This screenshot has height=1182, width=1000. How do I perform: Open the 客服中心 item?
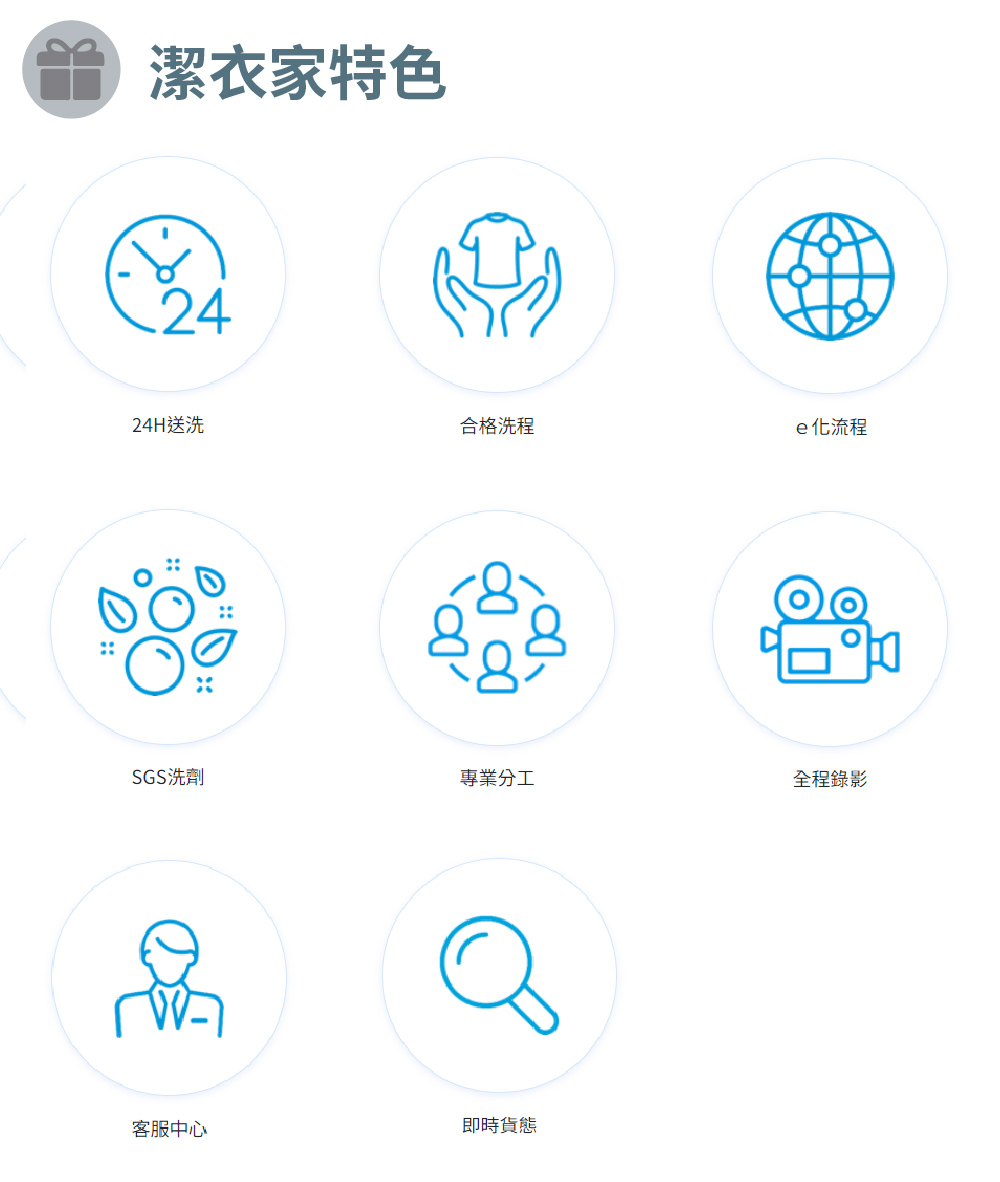(x=169, y=978)
